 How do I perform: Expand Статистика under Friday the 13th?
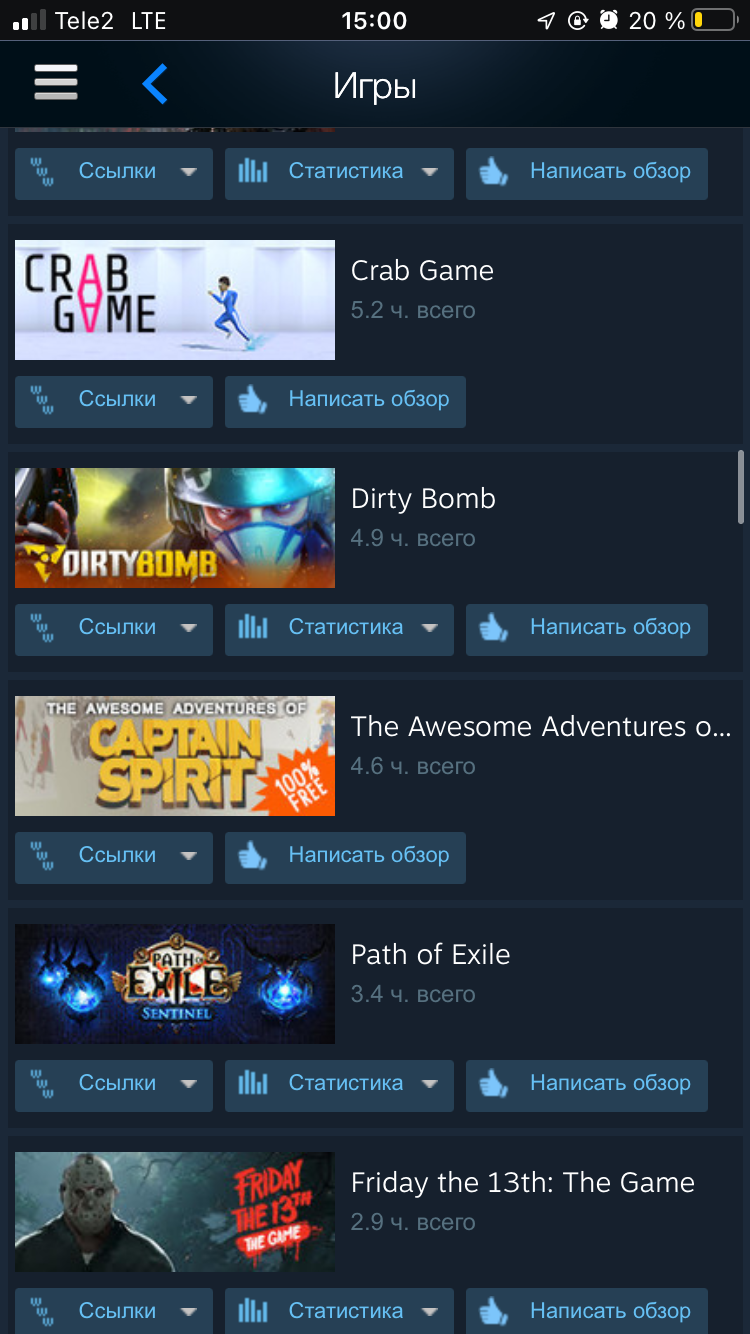pos(339,1311)
